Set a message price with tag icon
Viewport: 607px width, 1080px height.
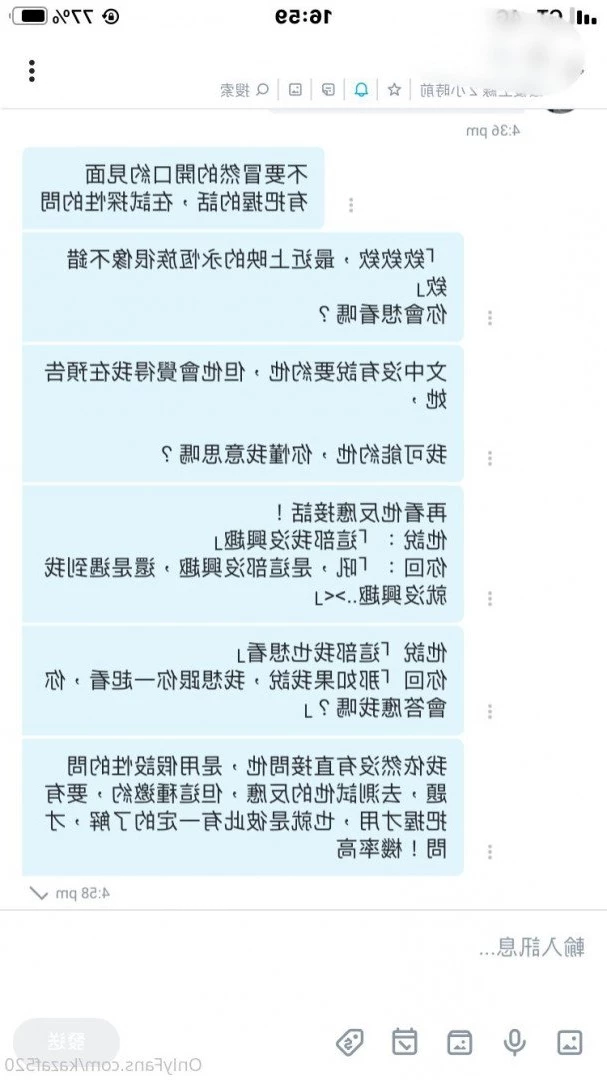(349, 1041)
